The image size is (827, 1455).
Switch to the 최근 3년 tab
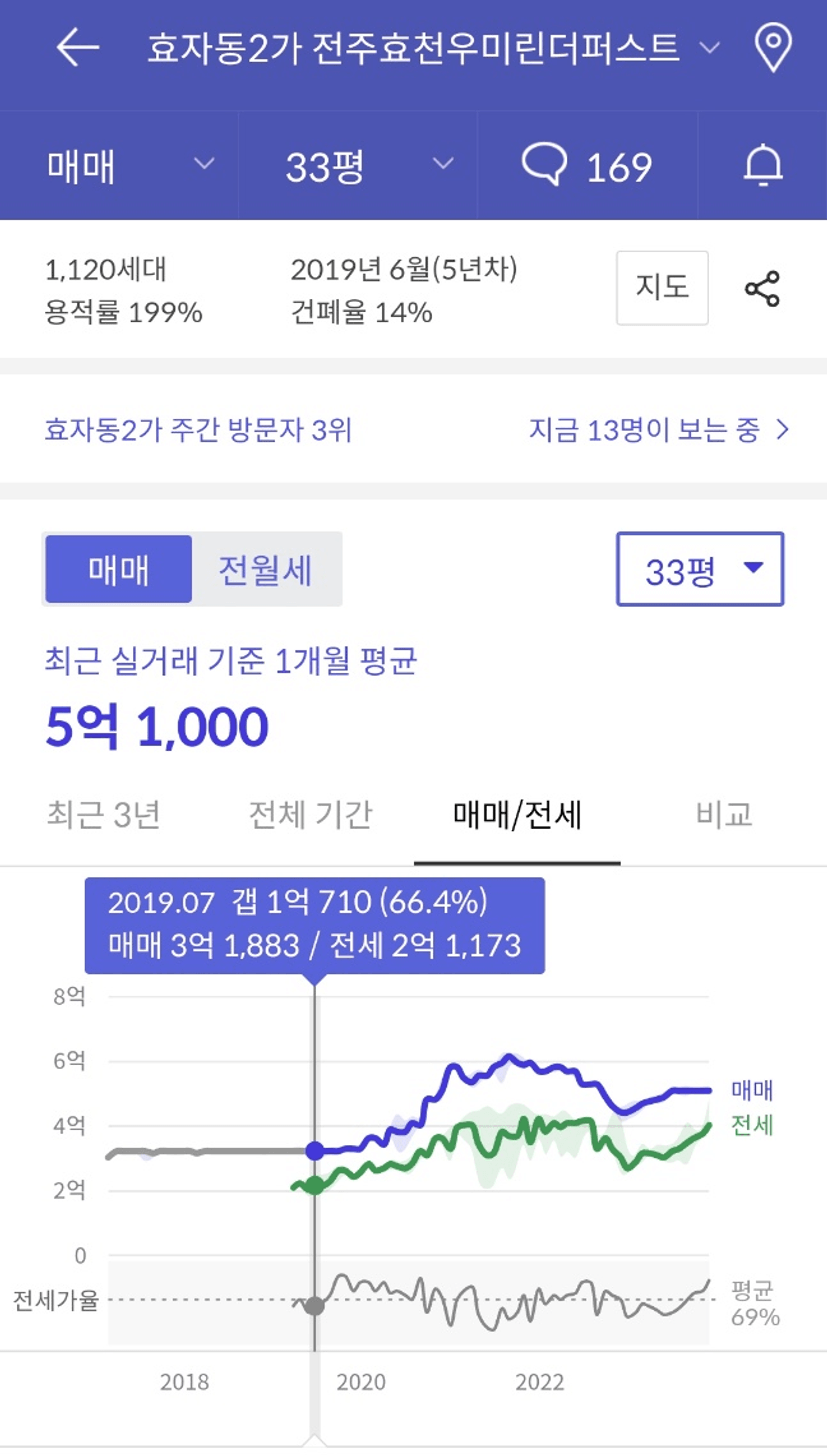coord(103,815)
